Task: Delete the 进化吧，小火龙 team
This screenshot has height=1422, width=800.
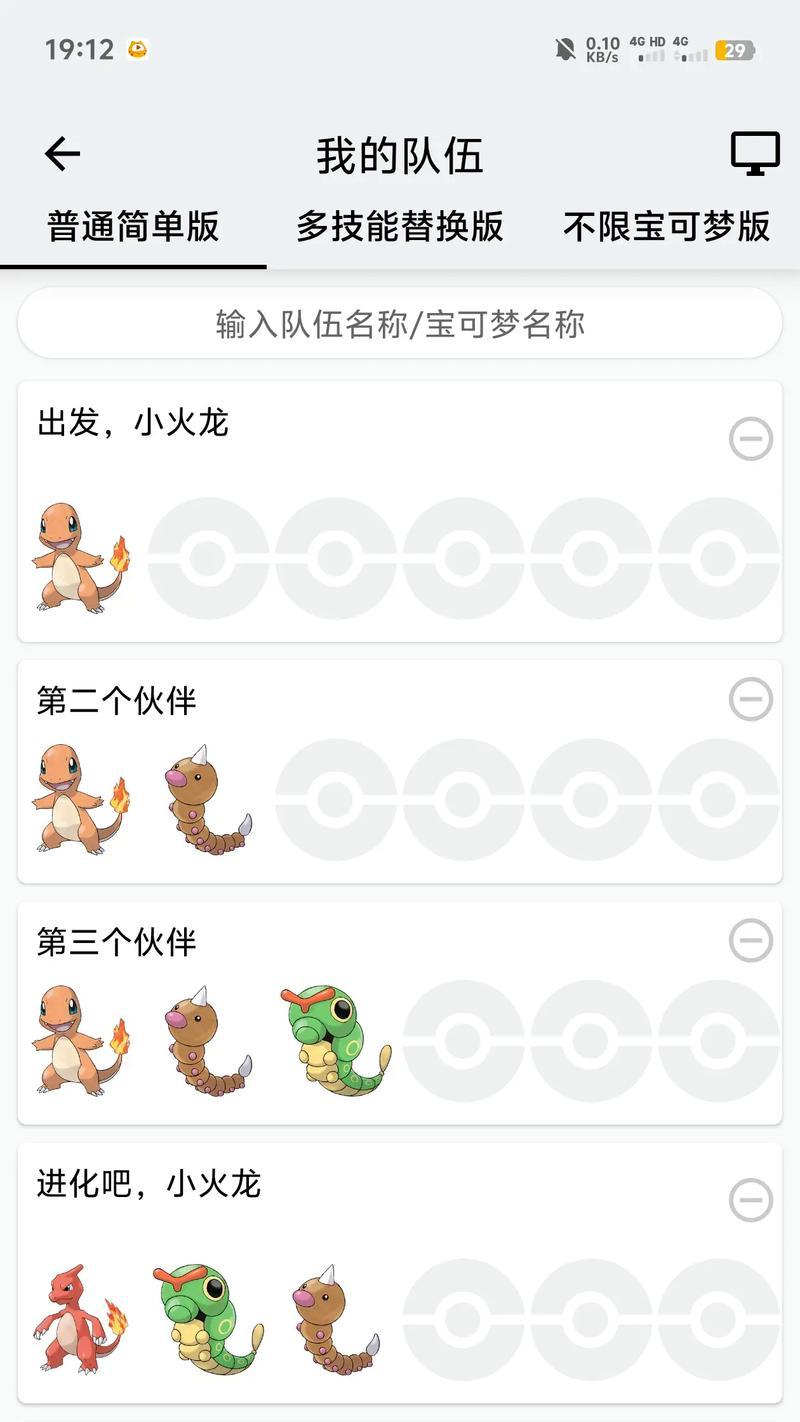Action: point(750,1200)
